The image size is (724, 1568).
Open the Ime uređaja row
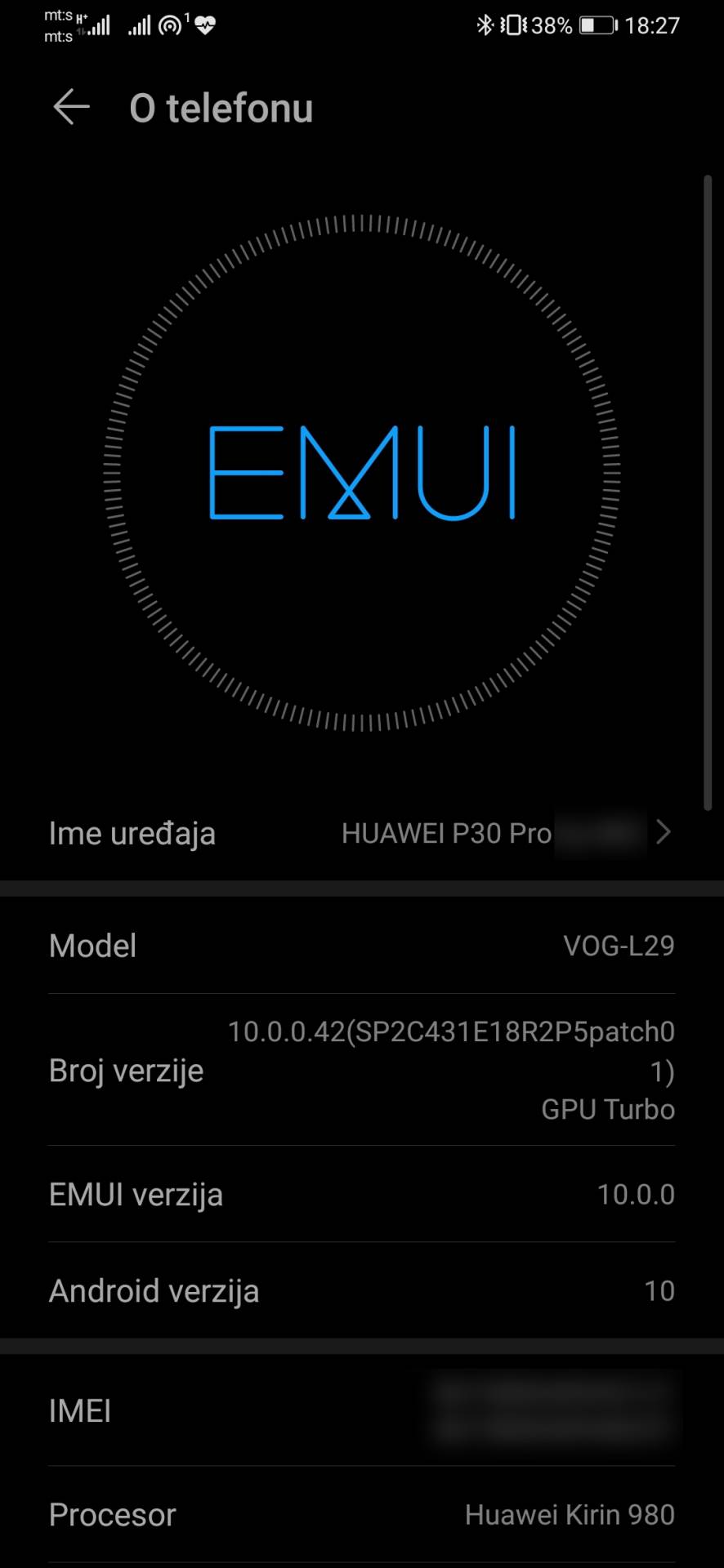[x=361, y=833]
